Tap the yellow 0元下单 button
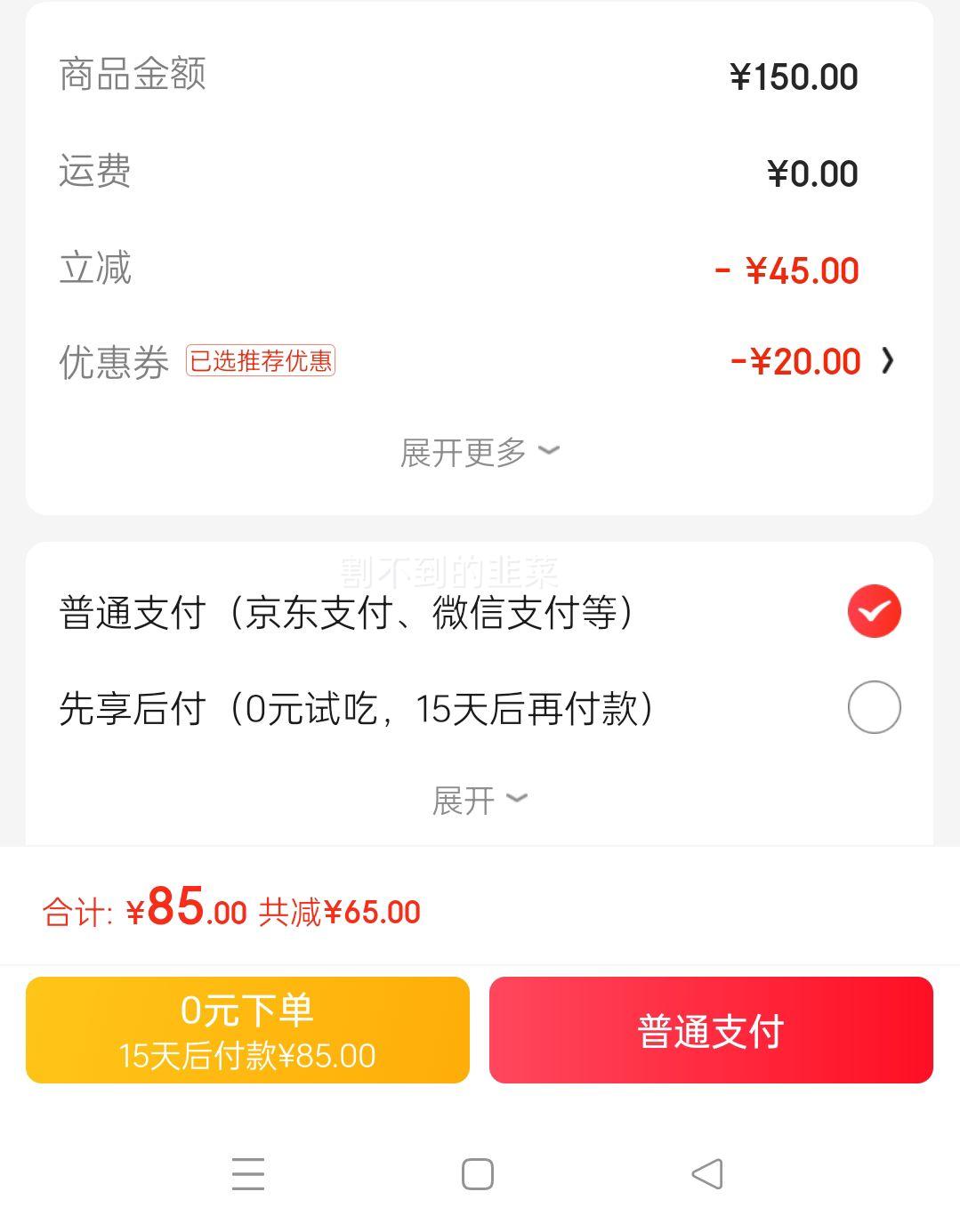The width and height of the screenshot is (960, 1232). (x=247, y=1030)
